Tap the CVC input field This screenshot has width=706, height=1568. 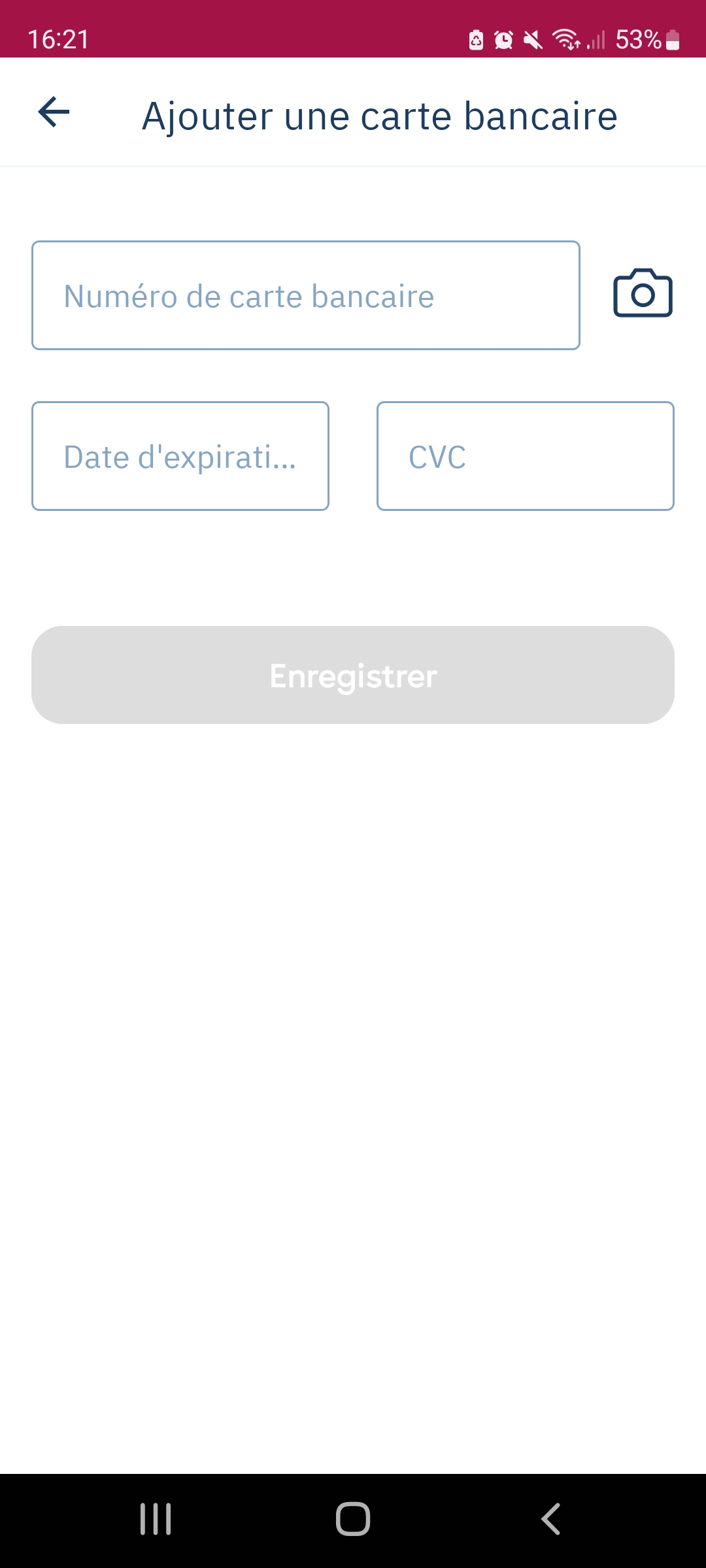(x=525, y=456)
